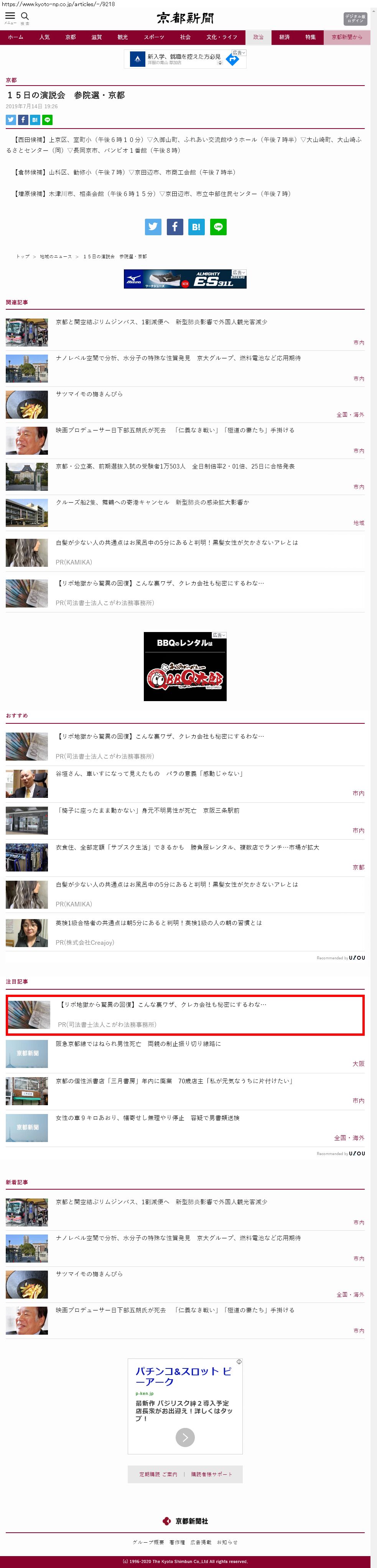This screenshot has height=1568, width=377.
Task: Switch to the 人気 tab
Action: click(44, 37)
